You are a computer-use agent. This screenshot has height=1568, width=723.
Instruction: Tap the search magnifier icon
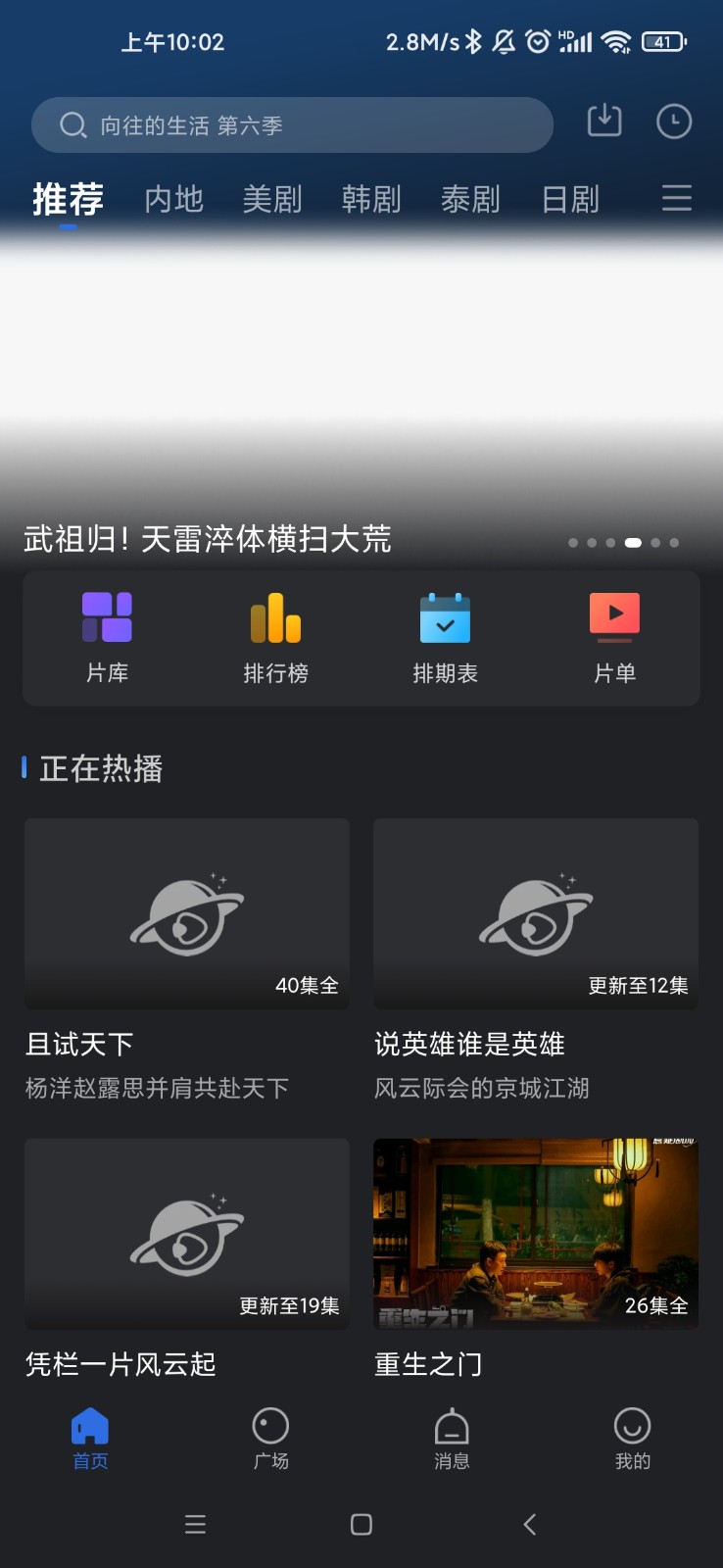tap(72, 124)
